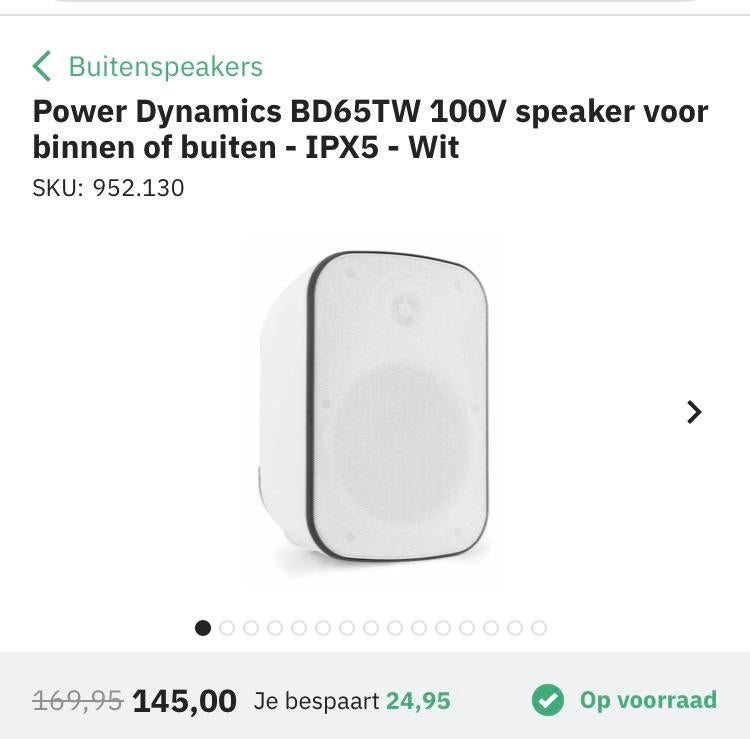Viewport: 750px width, 739px height.
Task: Go back to Buitenspeakers category
Action: [148, 67]
